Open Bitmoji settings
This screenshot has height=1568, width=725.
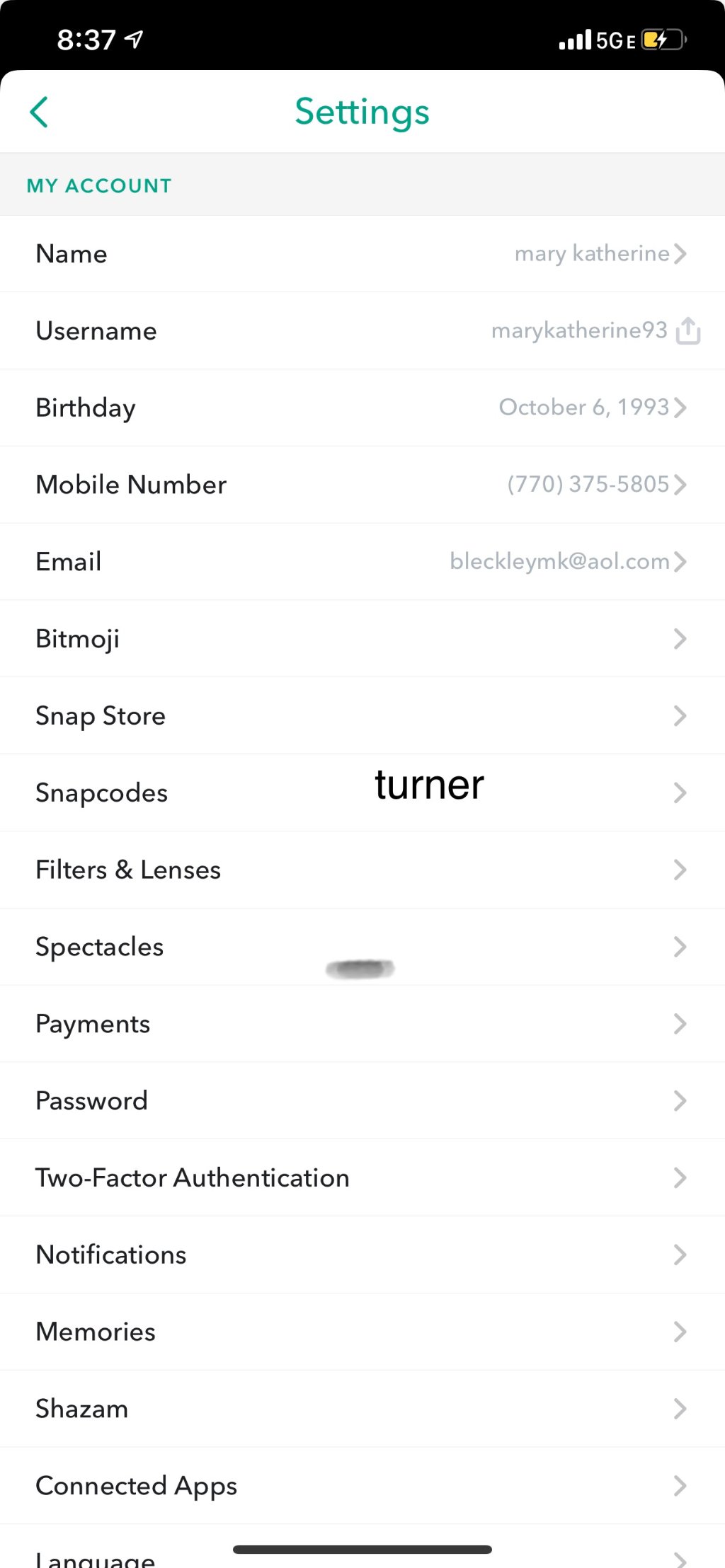(x=362, y=639)
